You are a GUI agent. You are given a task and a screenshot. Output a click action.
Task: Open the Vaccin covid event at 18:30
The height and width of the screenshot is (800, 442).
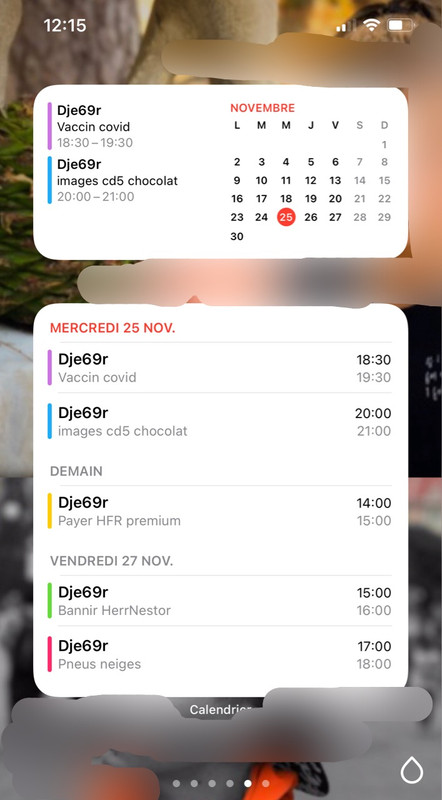(x=220, y=368)
